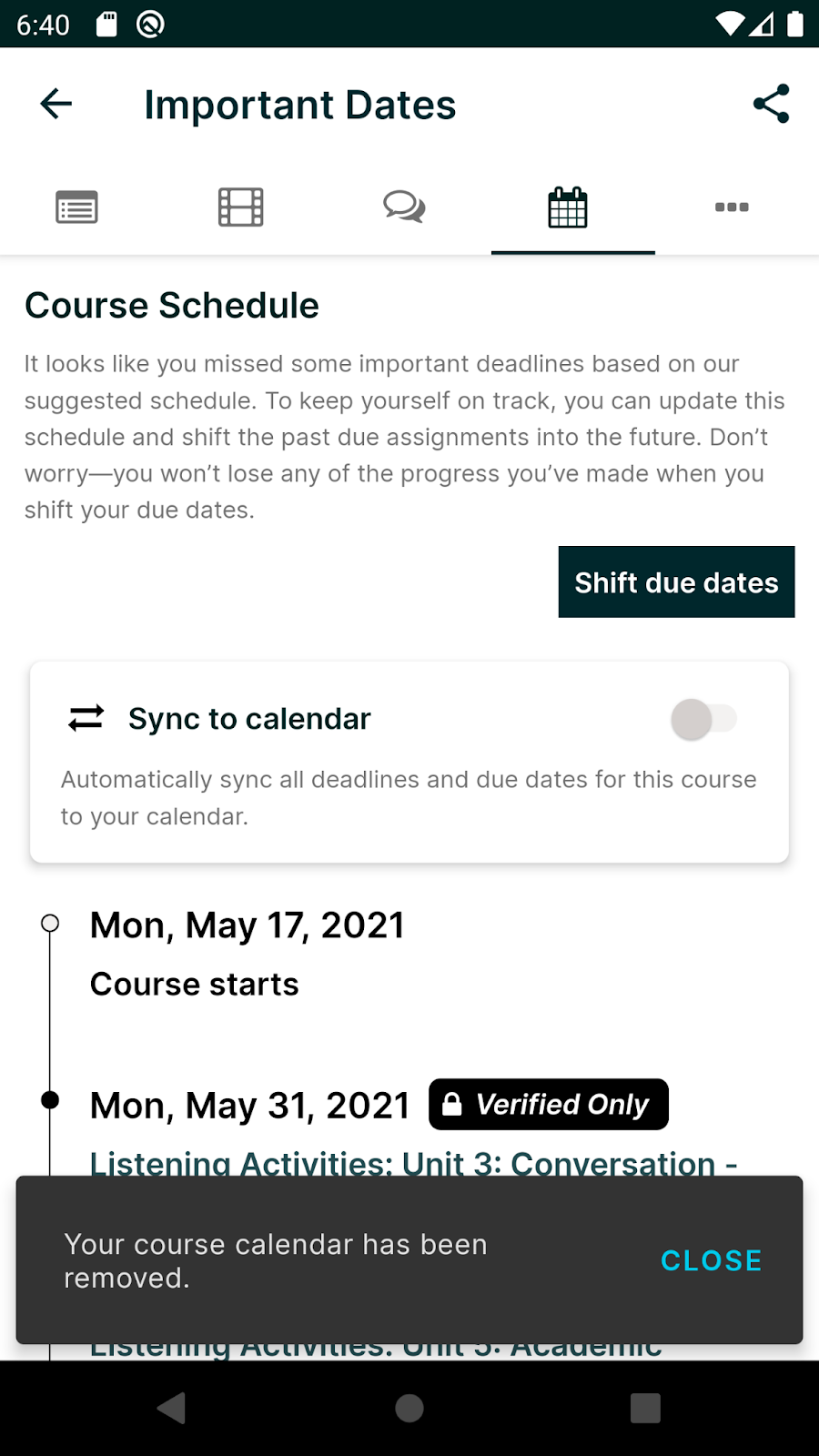Dismiss the calendar removed message with Close
Screen dimensions: 819x1456
pos(711,1260)
